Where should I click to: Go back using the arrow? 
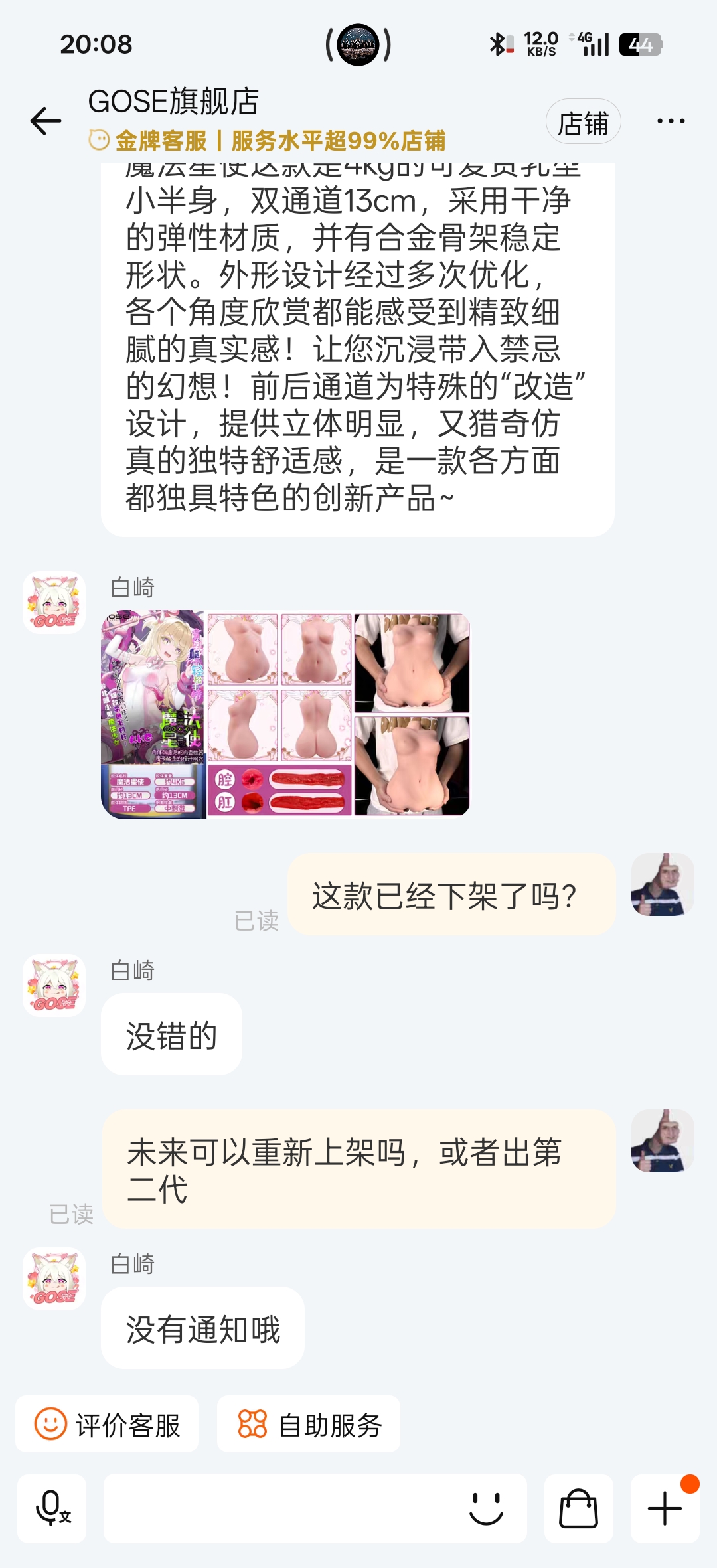click(x=46, y=121)
